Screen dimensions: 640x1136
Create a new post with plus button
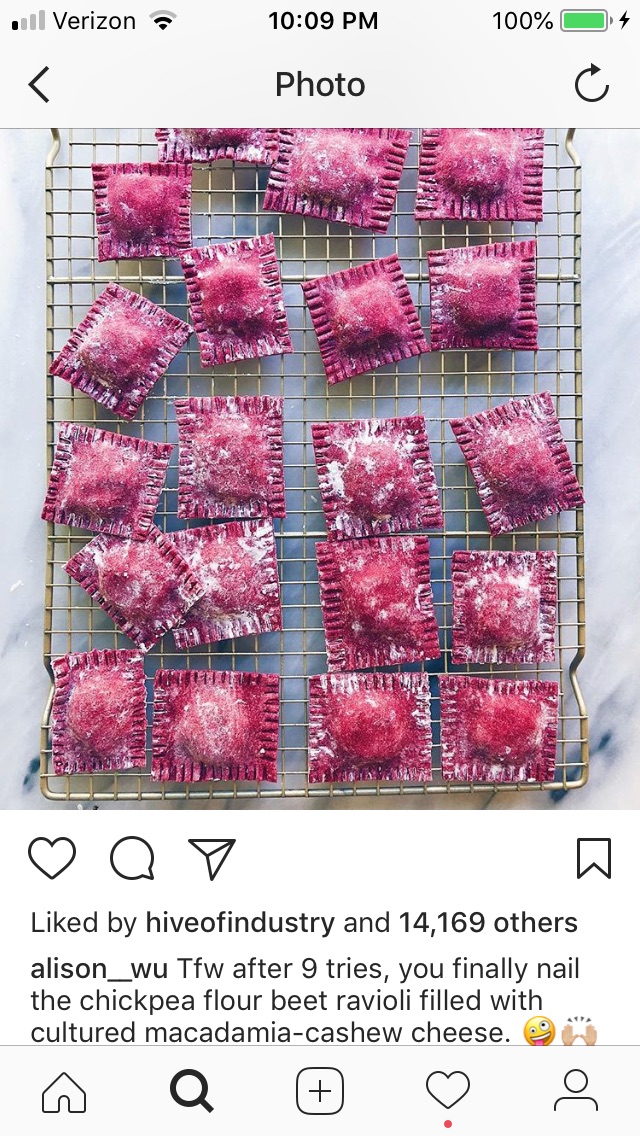click(320, 1091)
